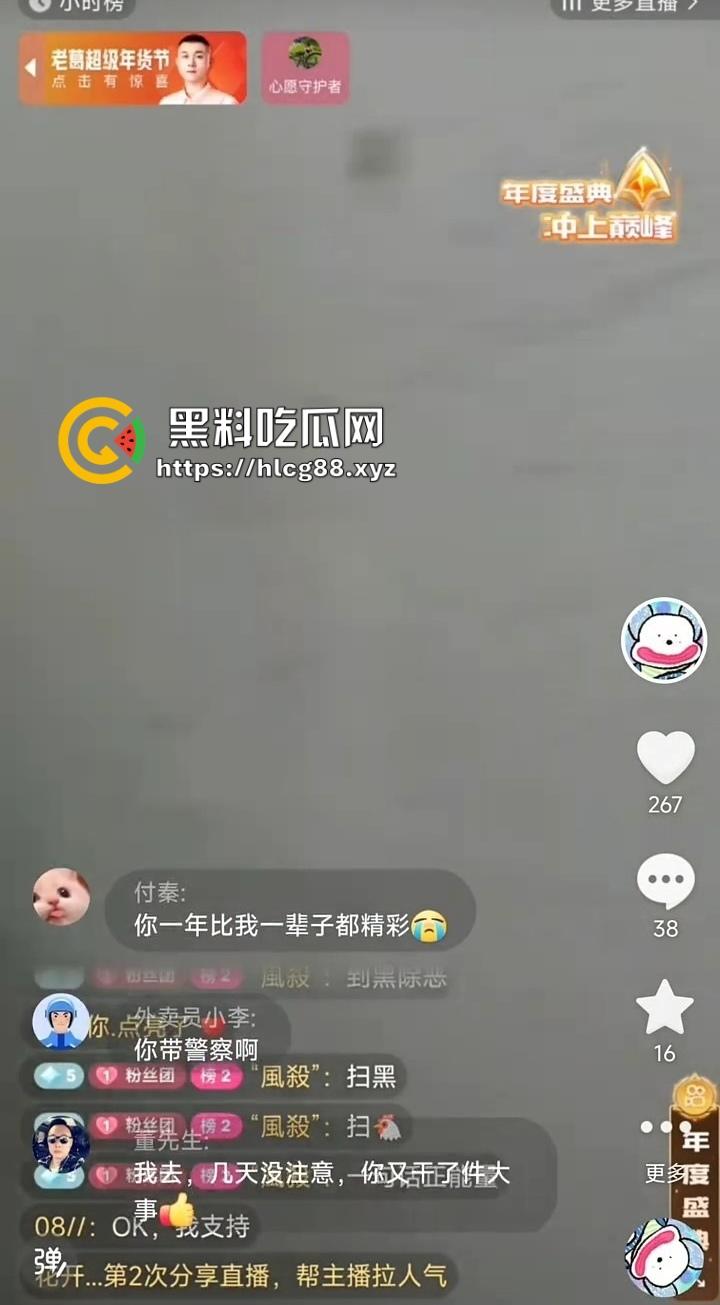This screenshot has height=1305, width=720.
Task: Open the 老葛超级年货节 banner
Action: pyautogui.click(x=133, y=68)
